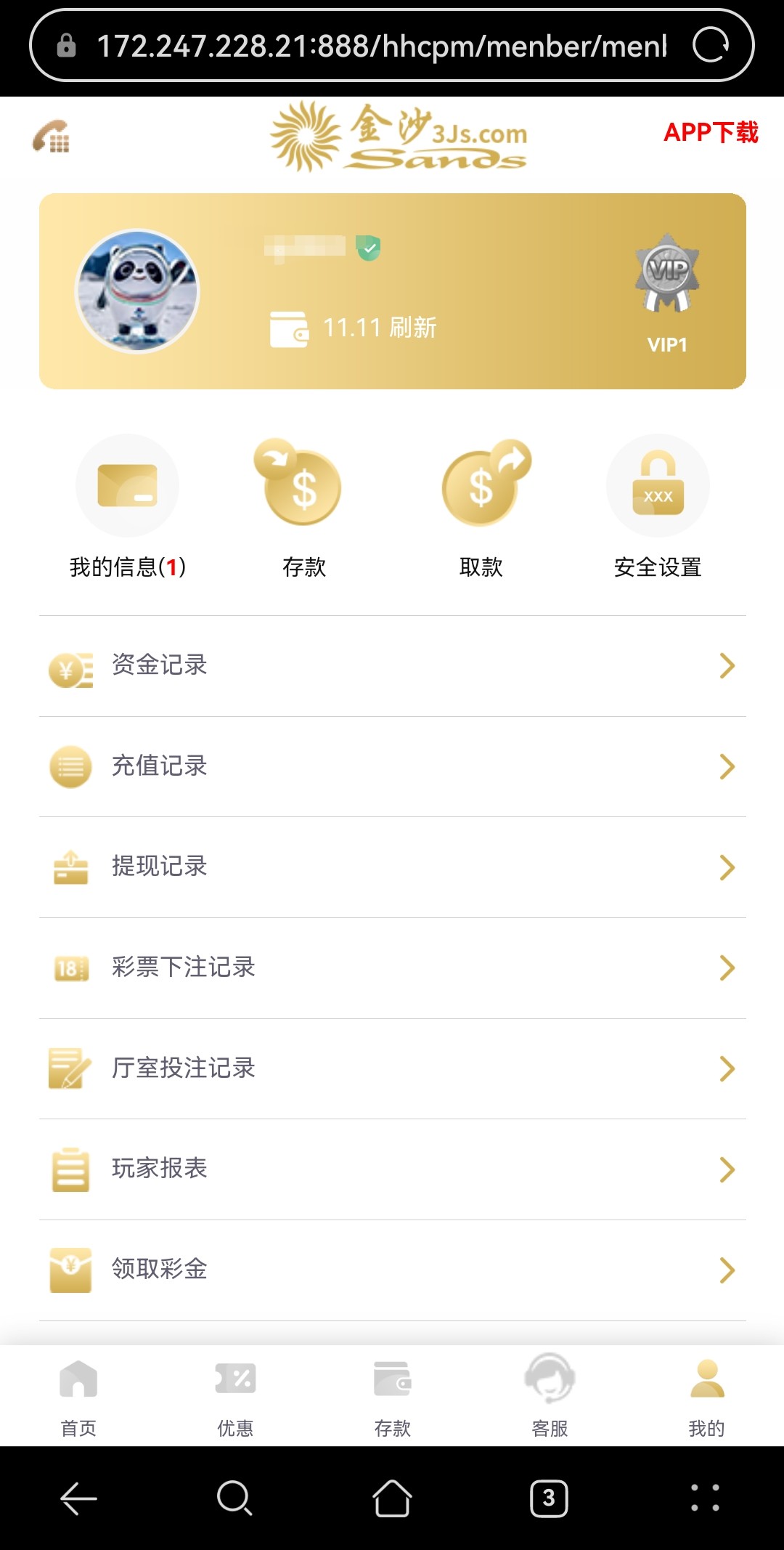View 充值记录 recharge history
This screenshot has width=784, height=1550.
392,766
